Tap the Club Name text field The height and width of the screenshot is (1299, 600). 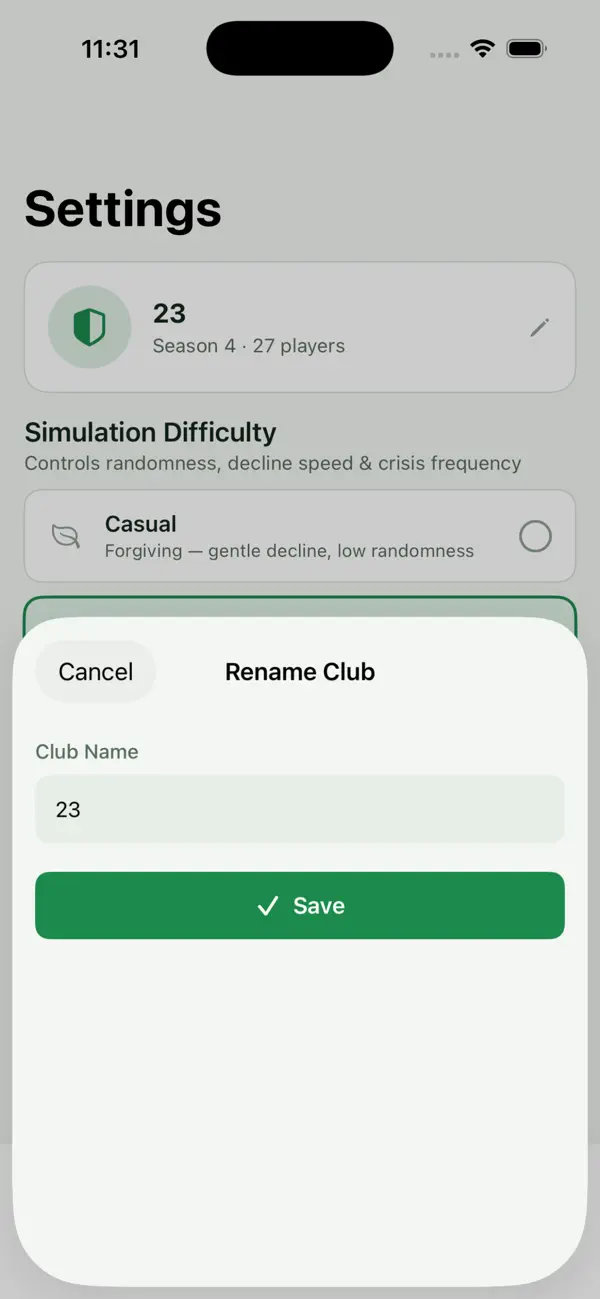click(x=300, y=809)
